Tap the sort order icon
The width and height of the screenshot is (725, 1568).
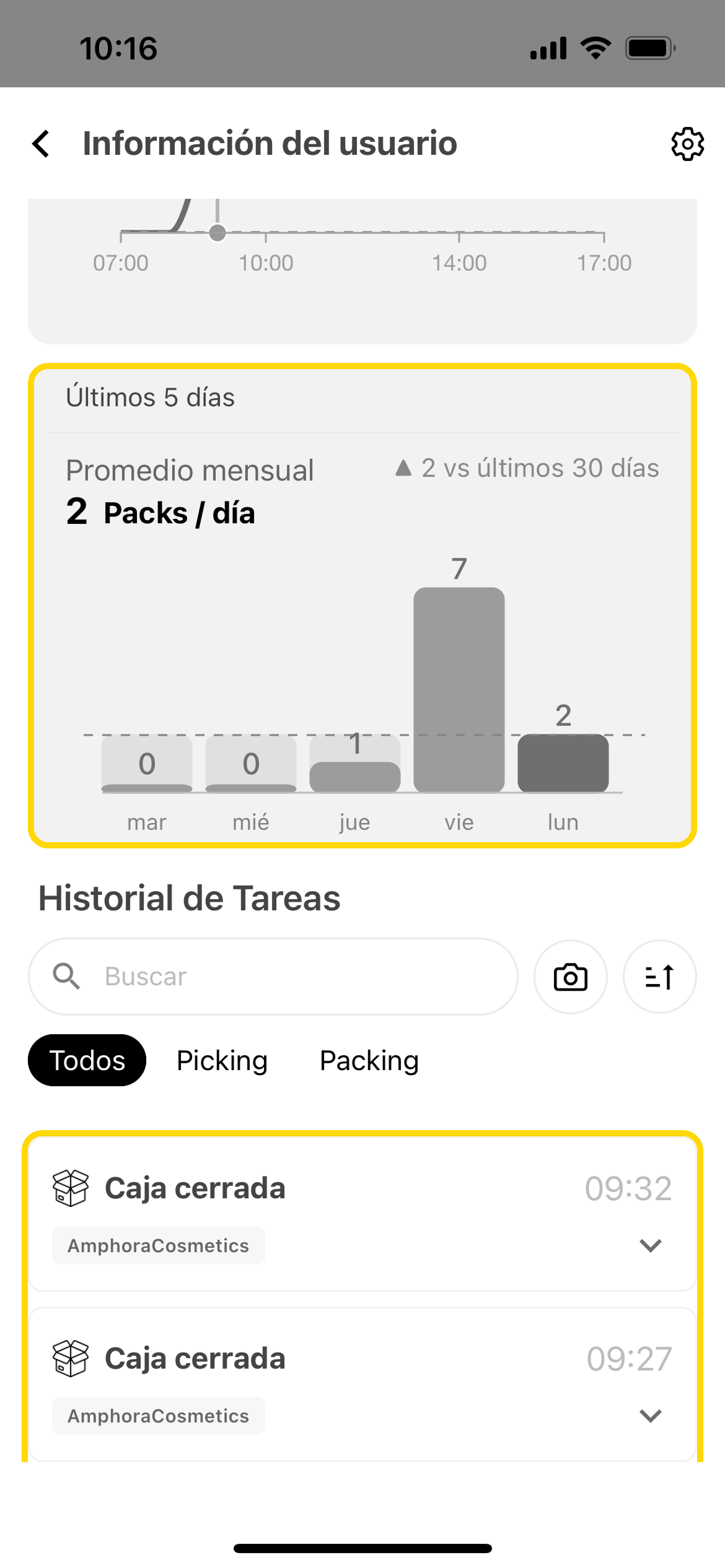659,977
